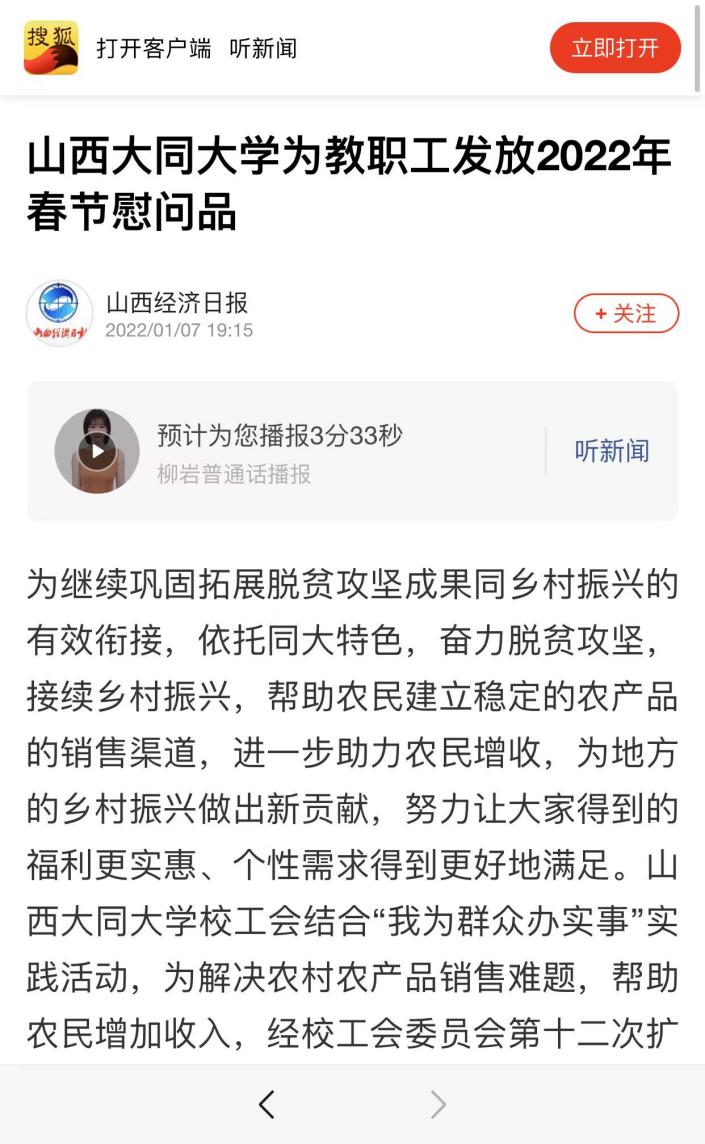Open the 打开客户端 link
Image resolution: width=705 pixels, height=1144 pixels.
click(153, 49)
